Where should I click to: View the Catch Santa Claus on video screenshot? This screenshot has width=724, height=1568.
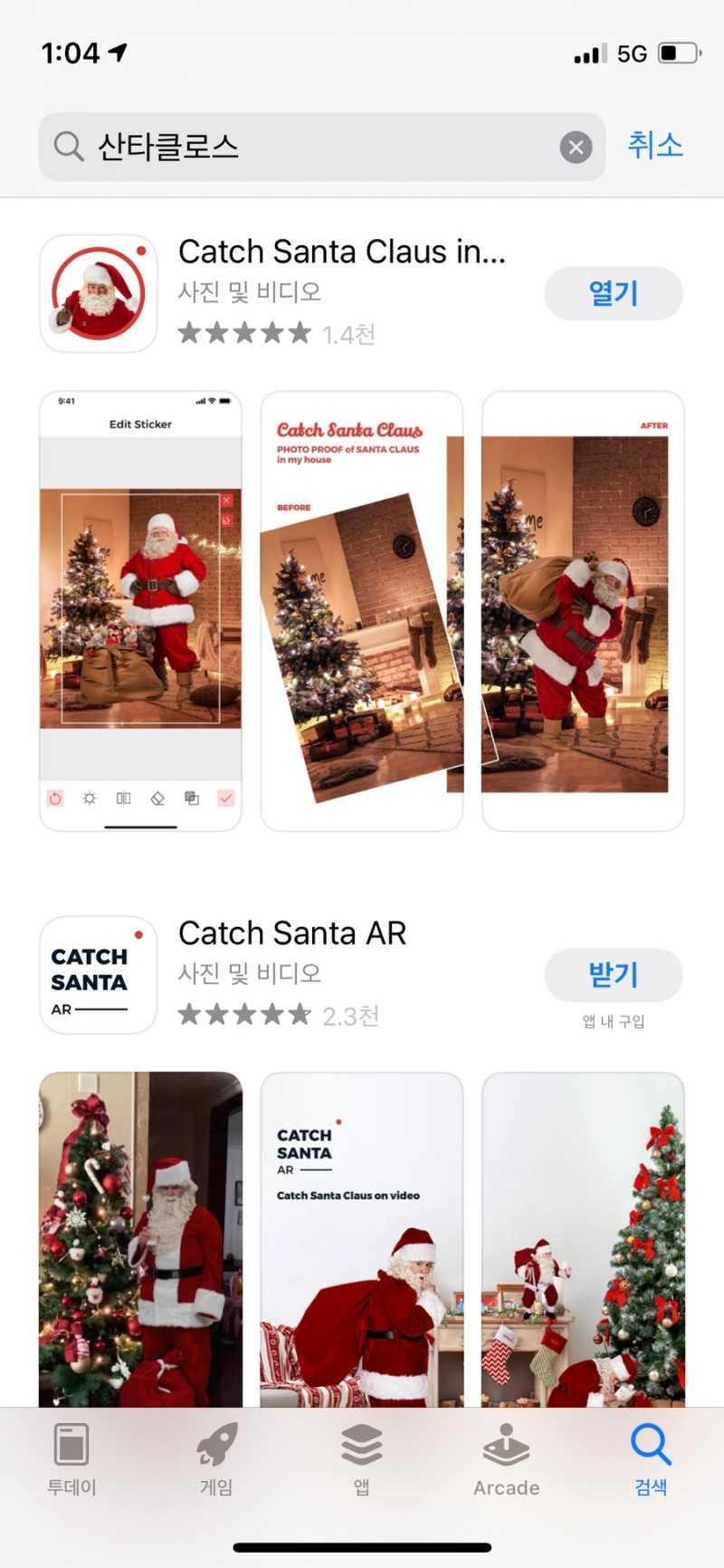click(x=362, y=1240)
